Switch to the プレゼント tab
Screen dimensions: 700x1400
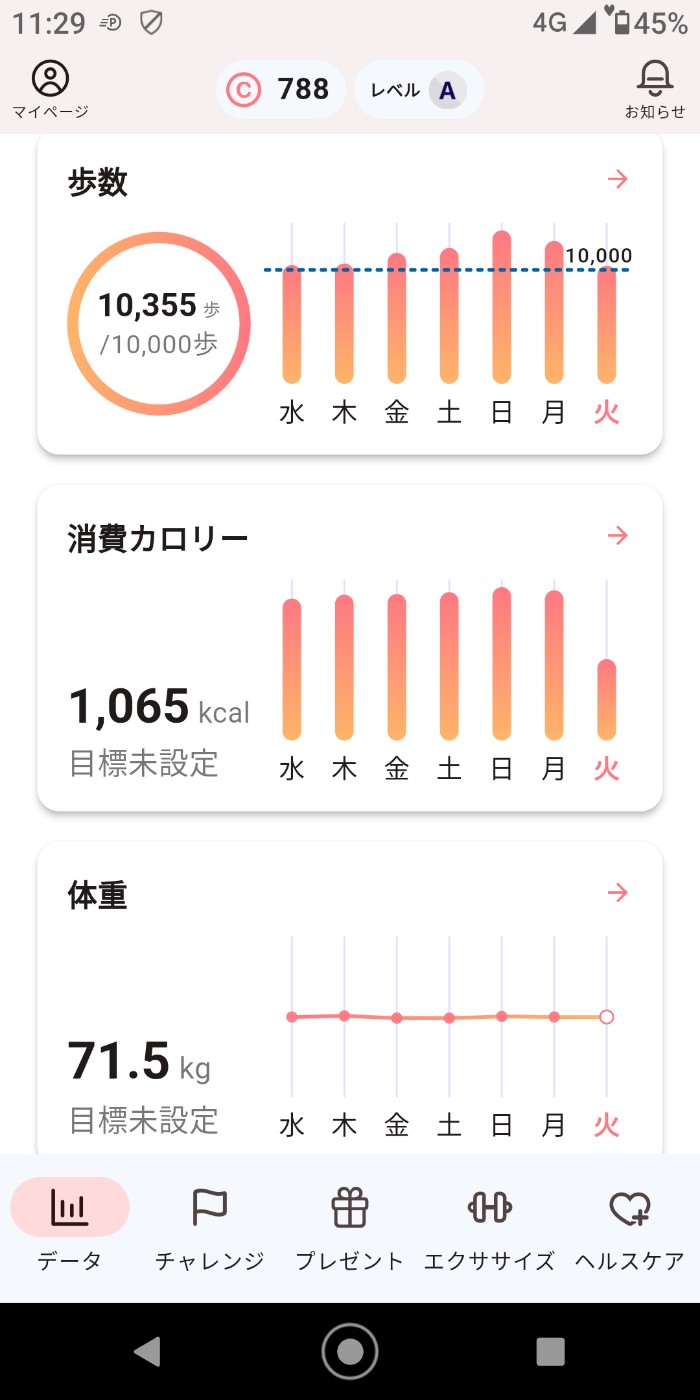coord(350,1225)
